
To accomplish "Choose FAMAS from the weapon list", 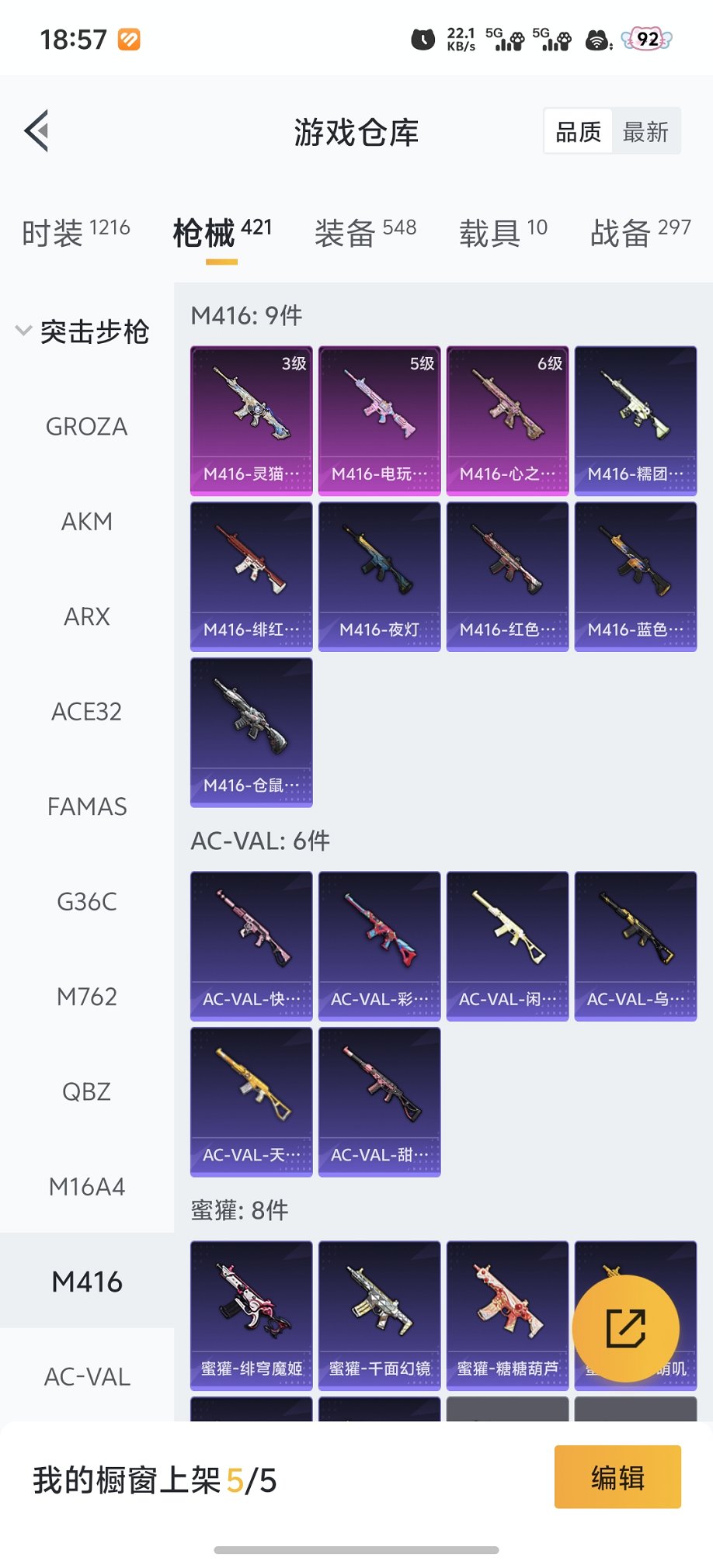I will tap(87, 807).
